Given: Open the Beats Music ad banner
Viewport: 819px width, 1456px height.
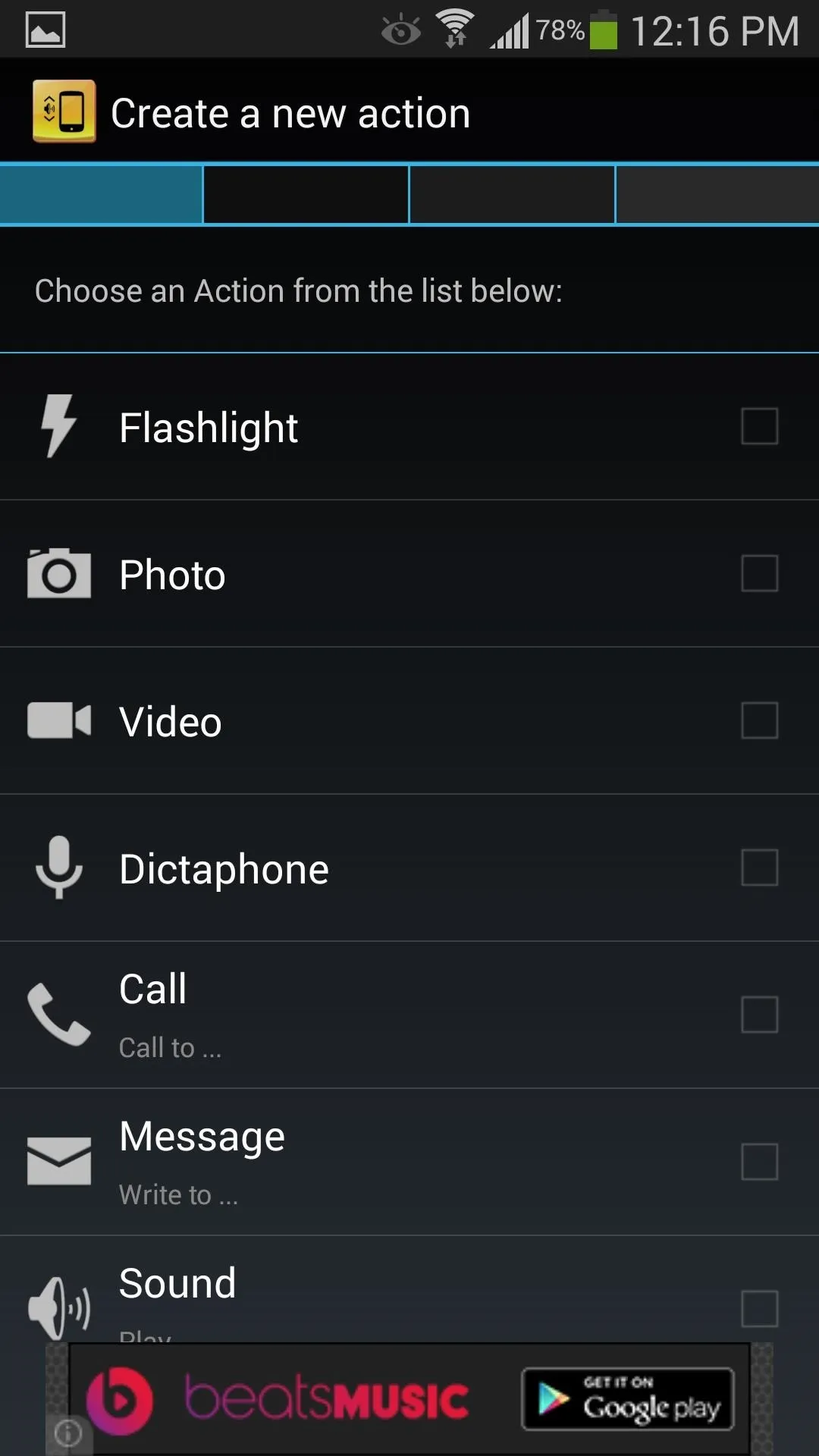Looking at the screenshot, I should pos(409,1399).
